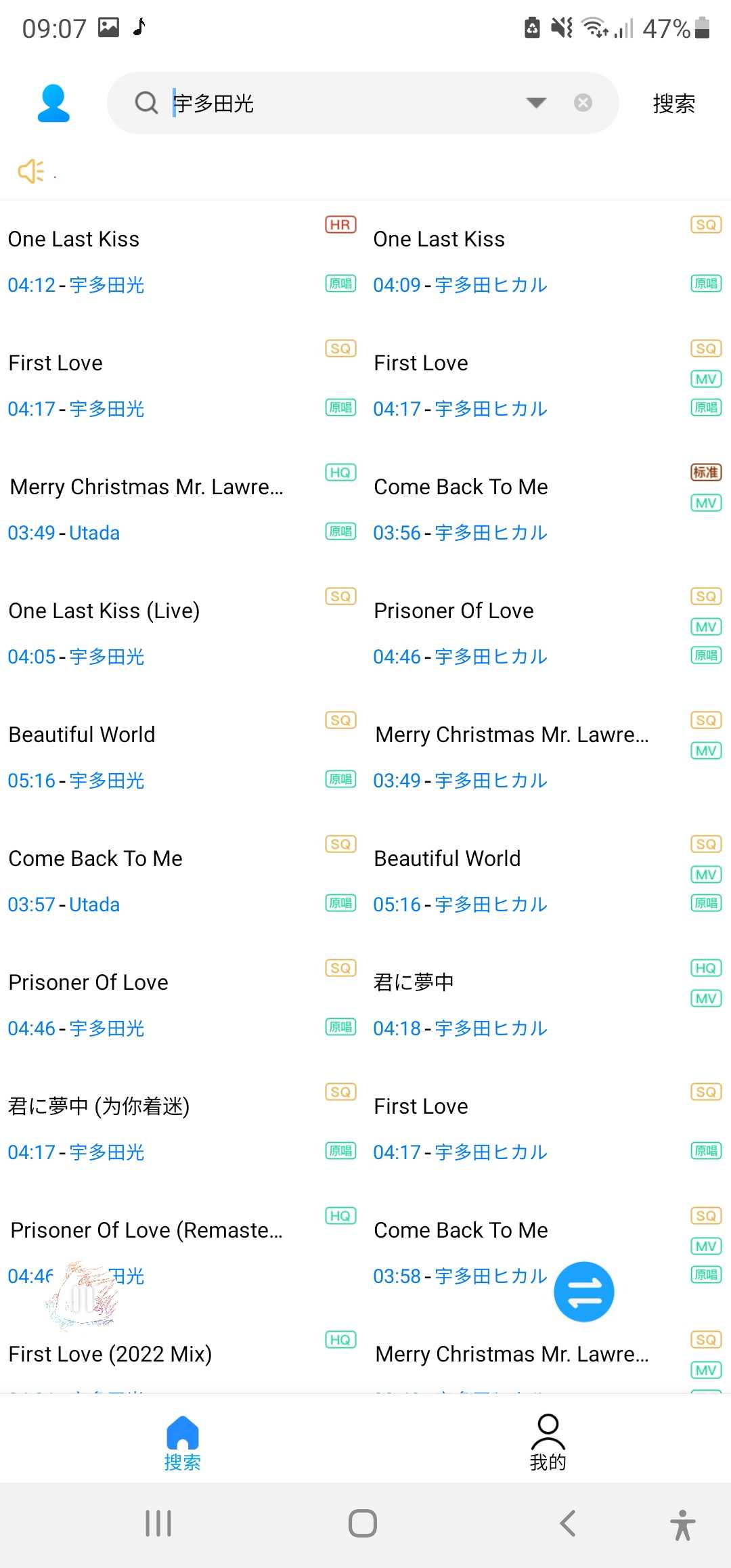
Task: Tap the 搜索 button beside the search box
Action: tap(673, 104)
